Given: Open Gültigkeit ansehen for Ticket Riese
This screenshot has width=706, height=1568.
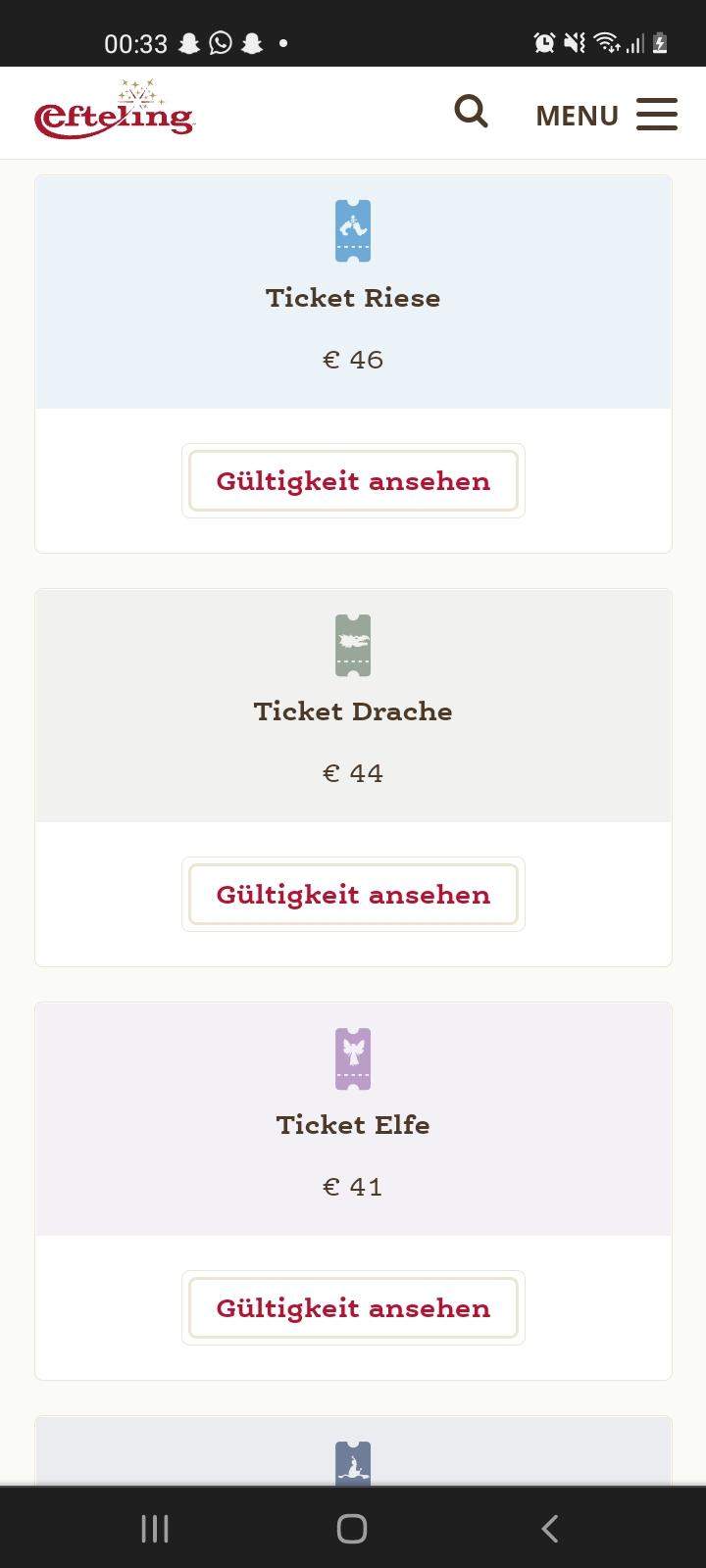Looking at the screenshot, I should (353, 480).
